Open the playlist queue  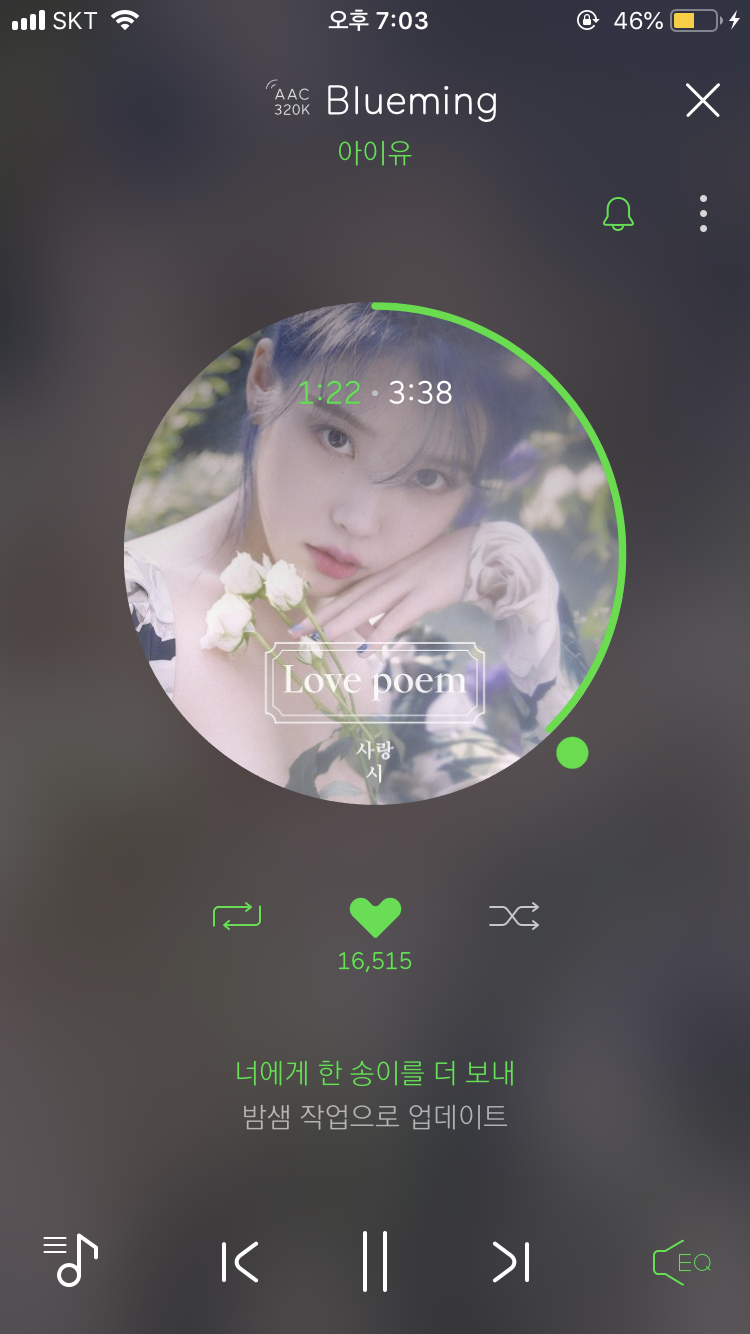click(x=70, y=1260)
